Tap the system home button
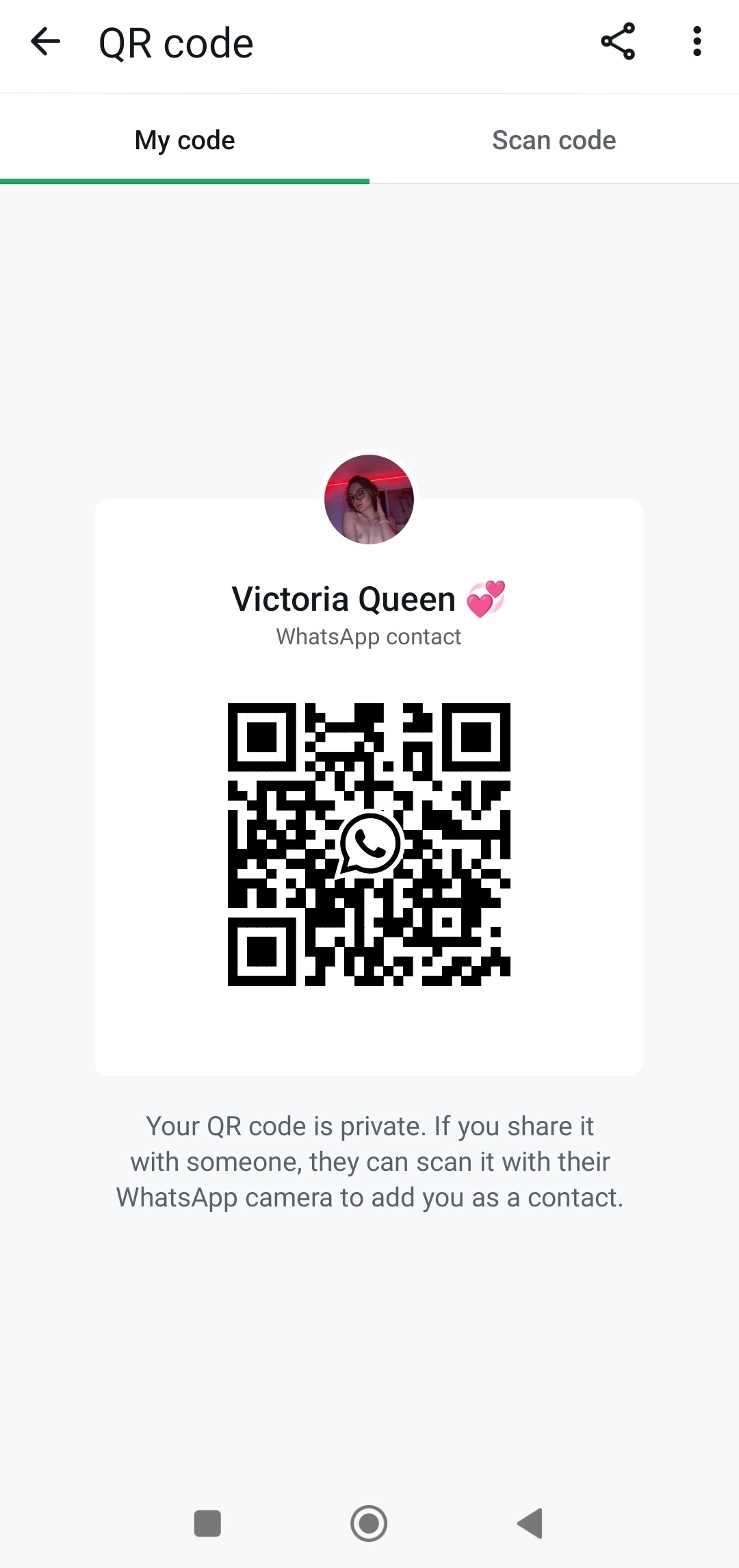 tap(369, 1523)
